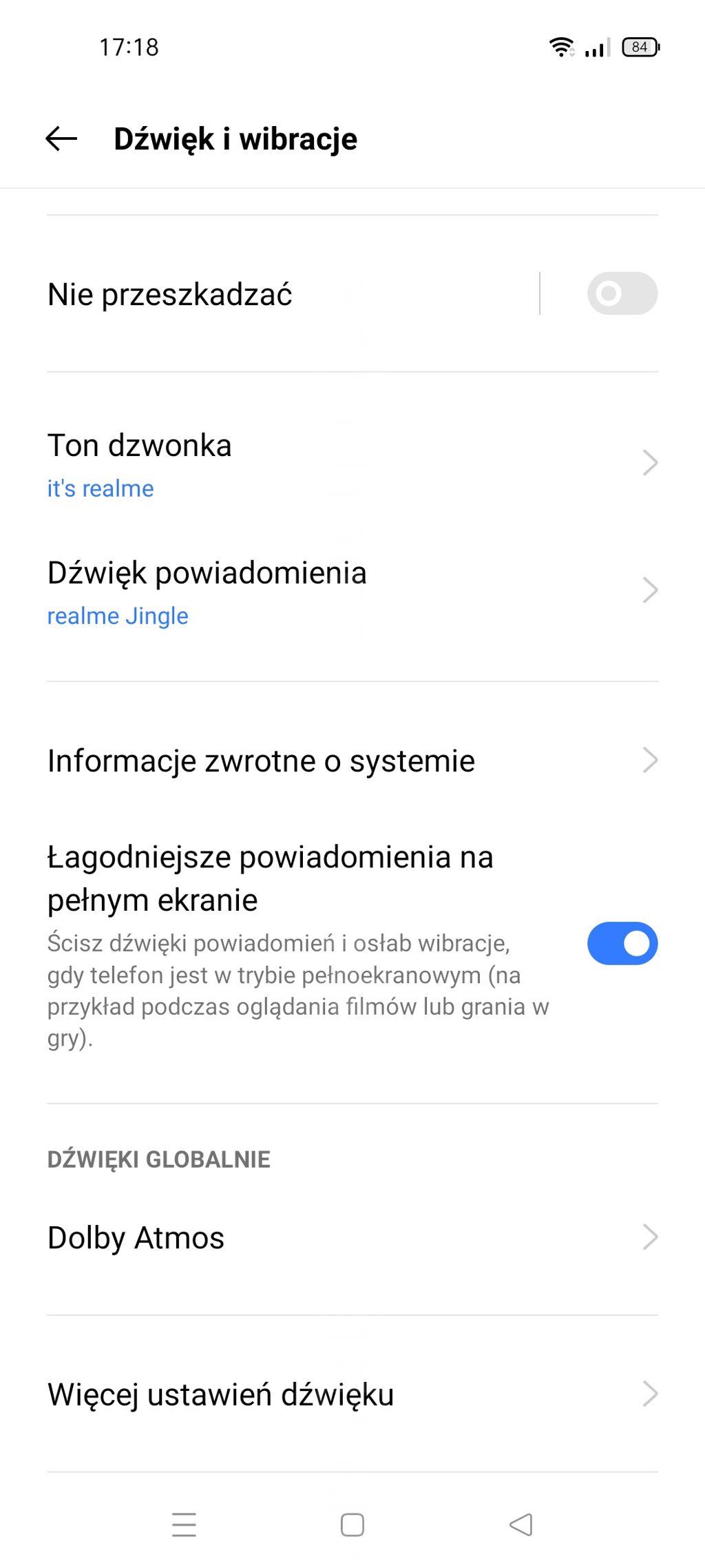705x1568 pixels.
Task: Tap the system home button
Action: click(352, 1525)
